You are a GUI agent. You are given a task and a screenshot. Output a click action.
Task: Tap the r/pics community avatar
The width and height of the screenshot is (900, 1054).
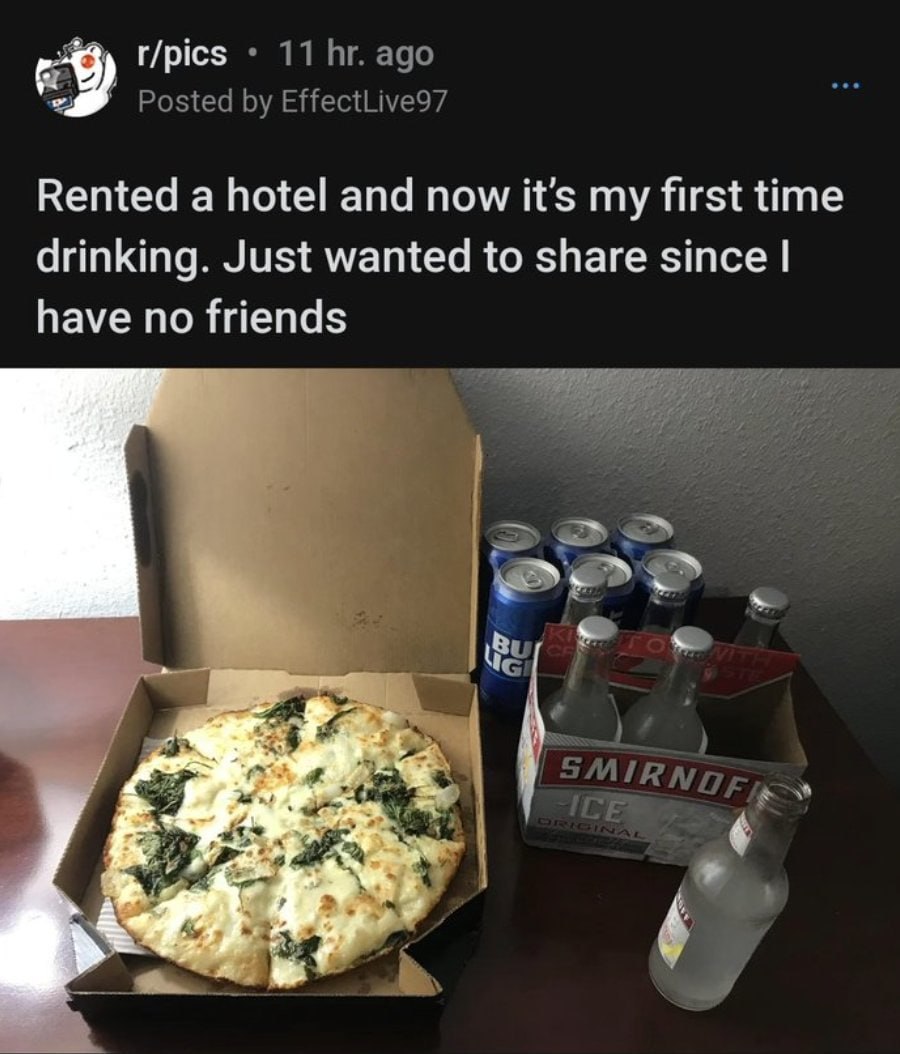[x=76, y=78]
